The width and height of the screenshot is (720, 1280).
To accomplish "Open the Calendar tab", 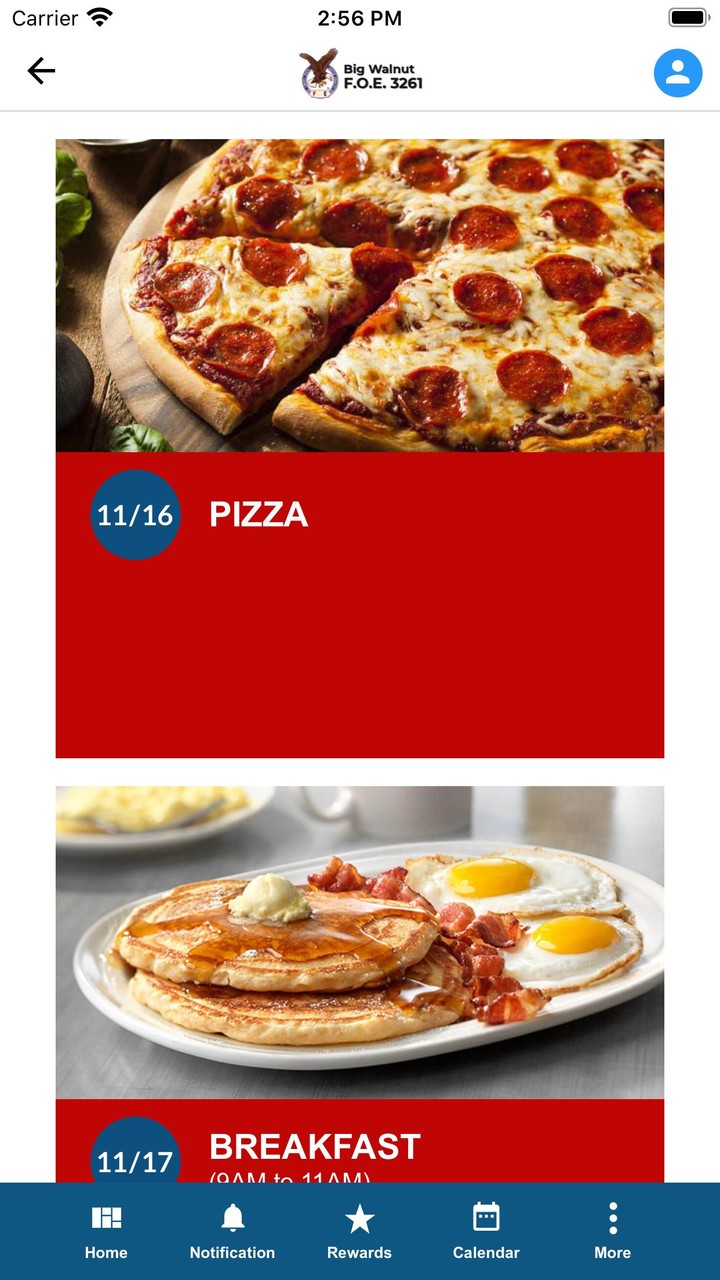I will pyautogui.click(x=486, y=1231).
